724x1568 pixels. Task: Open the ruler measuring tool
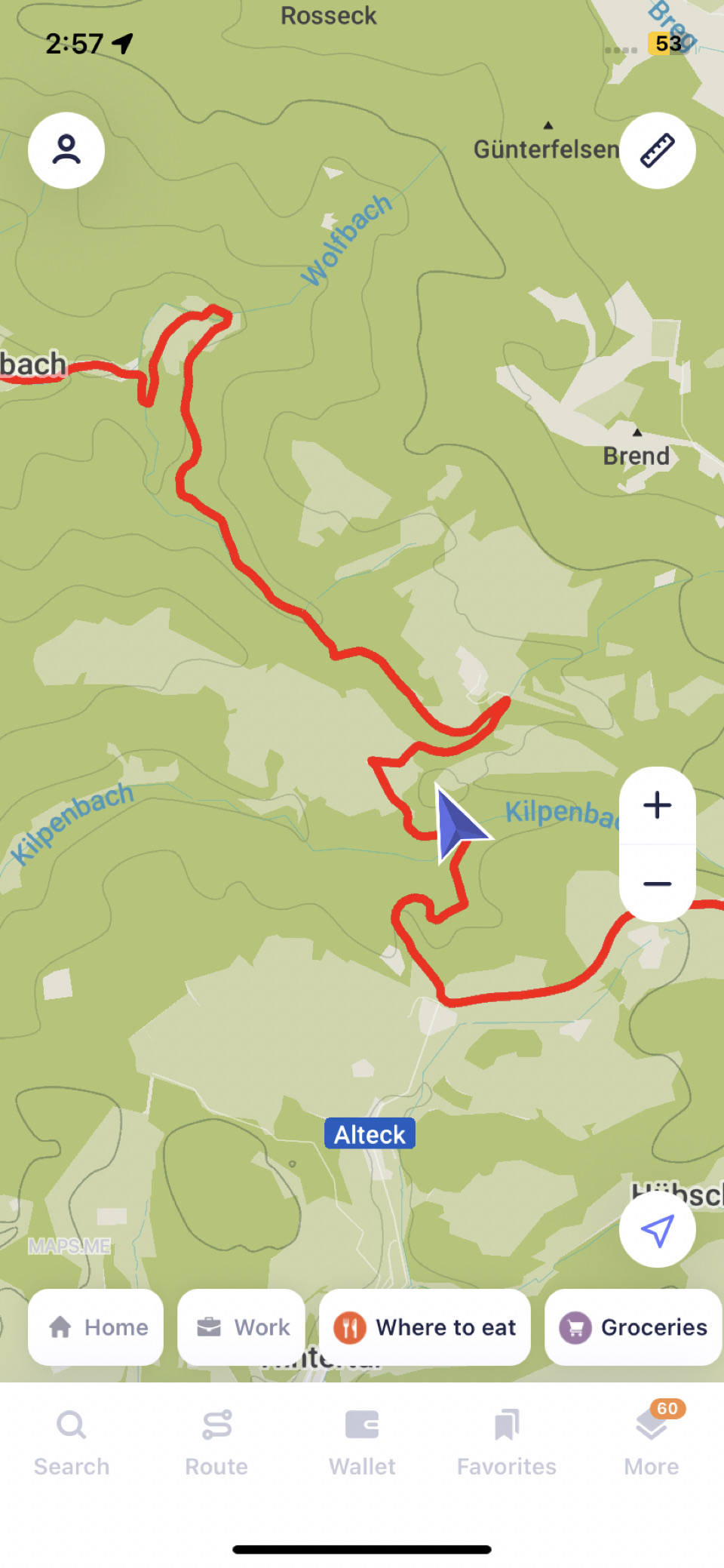[657, 150]
